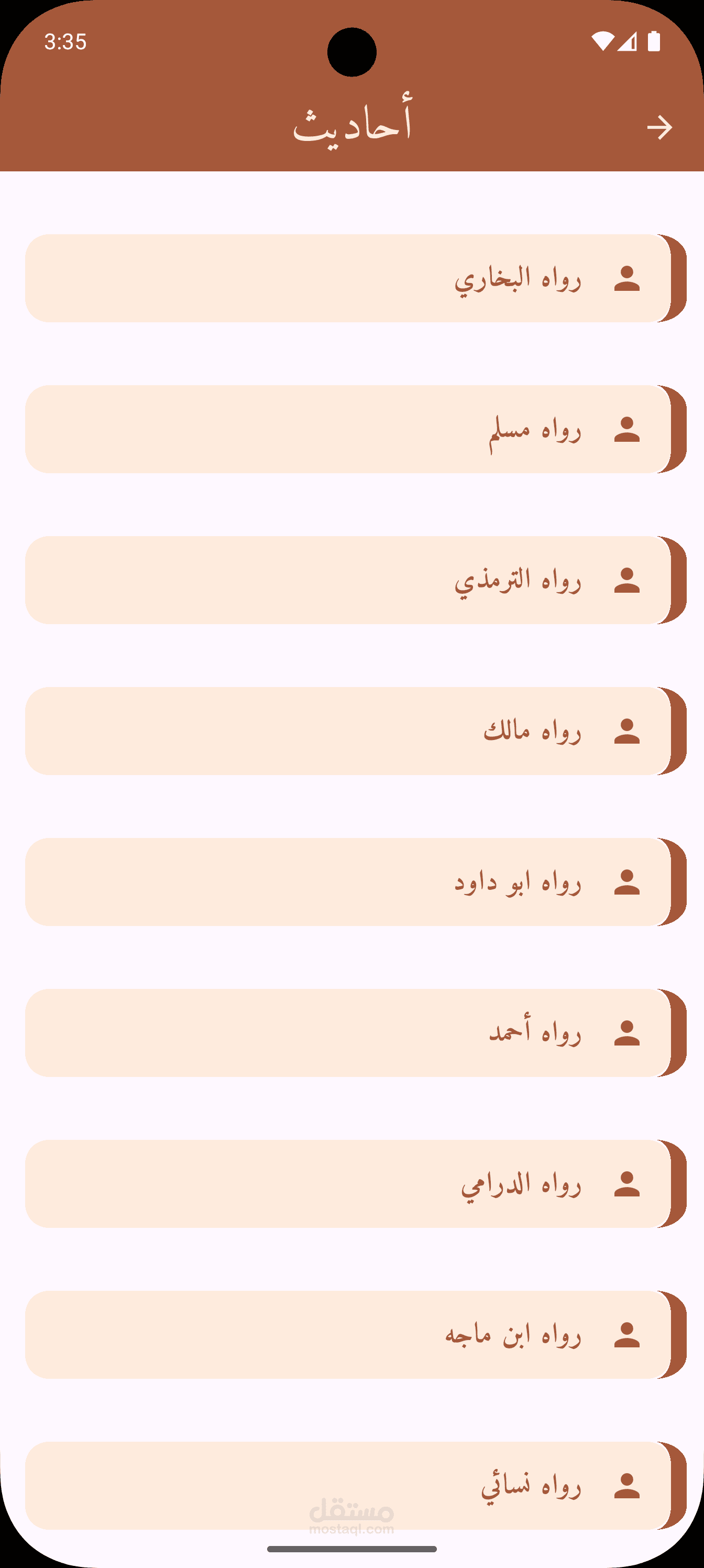Image resolution: width=704 pixels, height=1568 pixels.
Task: Tap the arrow icon in the header
Action: (x=659, y=128)
